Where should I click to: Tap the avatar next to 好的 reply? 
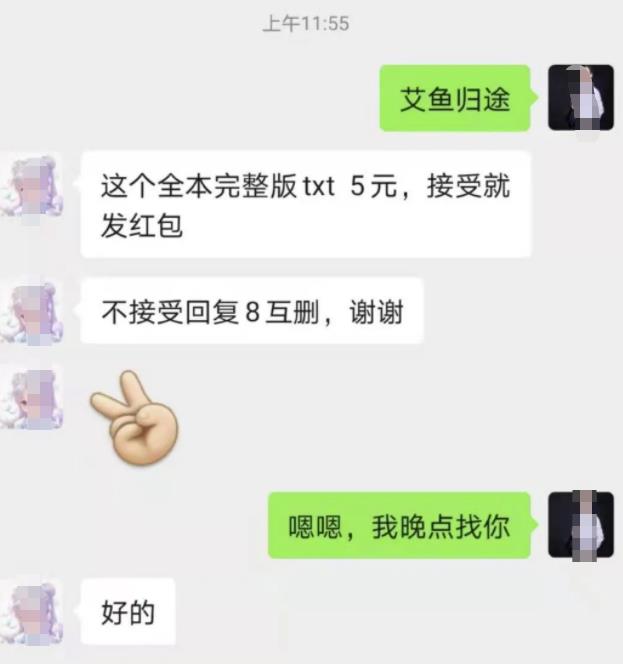point(32,610)
